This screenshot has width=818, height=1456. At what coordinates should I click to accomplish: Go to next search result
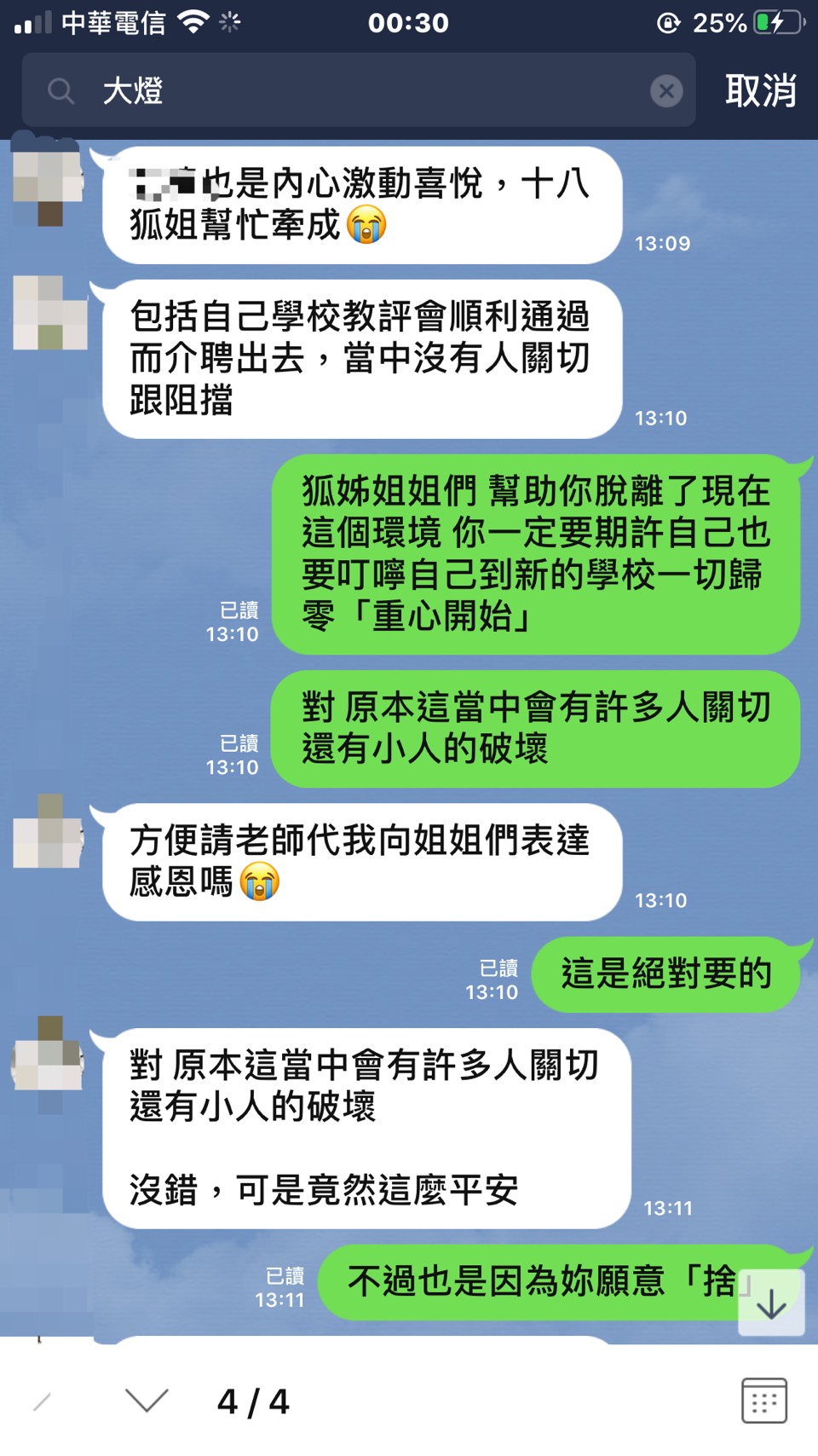pos(147,1401)
